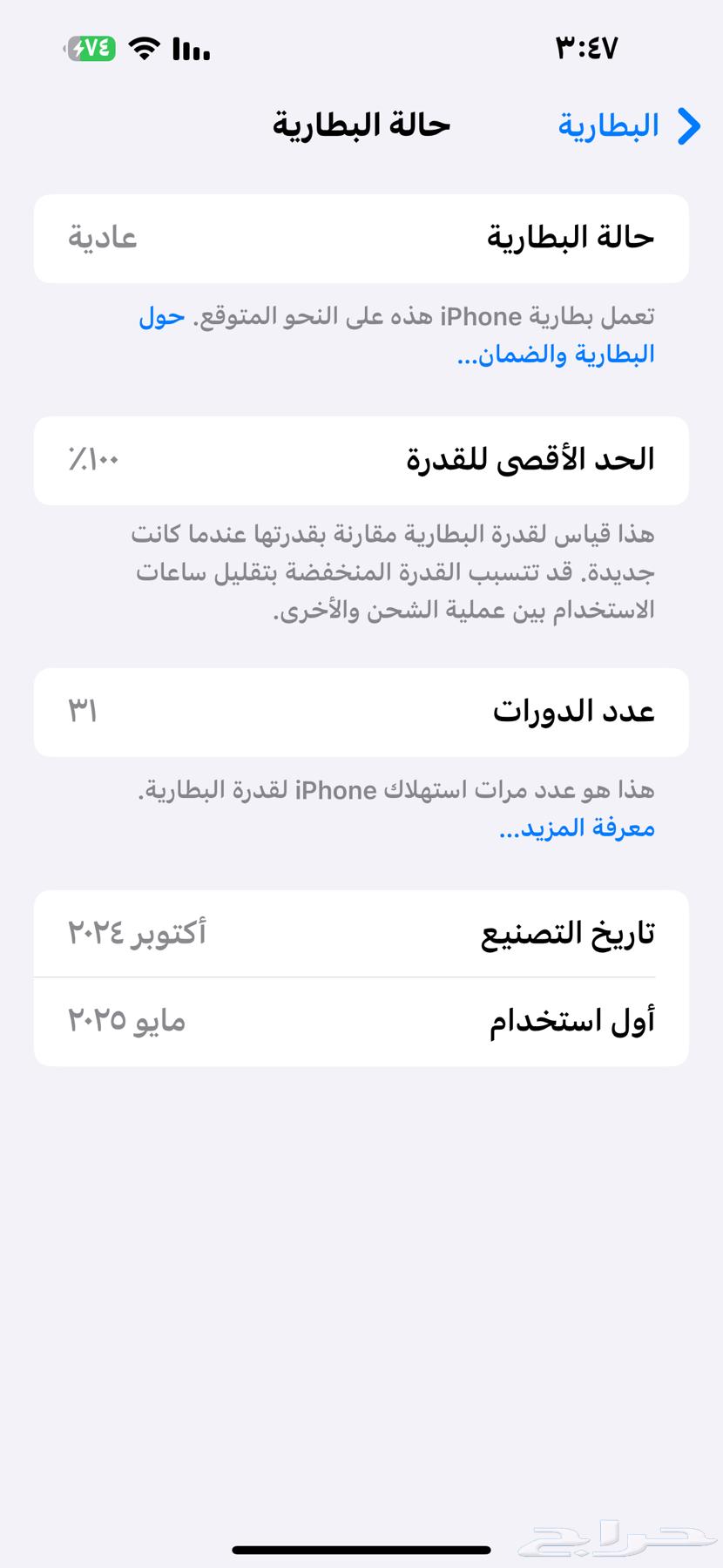This screenshot has width=723, height=1568.
Task: Select the عدد الدورات row showing ٣١
Action: click(x=361, y=712)
